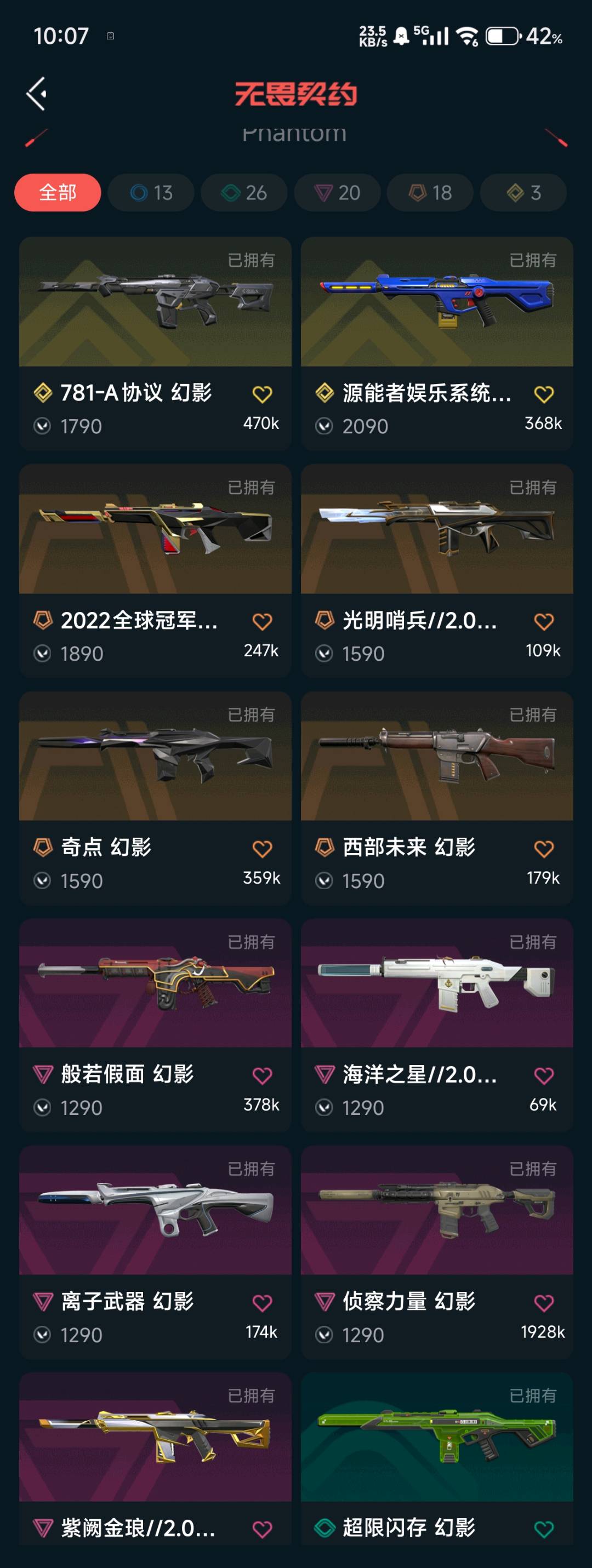Heart the 781-A协议 幻影 skin
This screenshot has height=1568, width=592.
262,394
